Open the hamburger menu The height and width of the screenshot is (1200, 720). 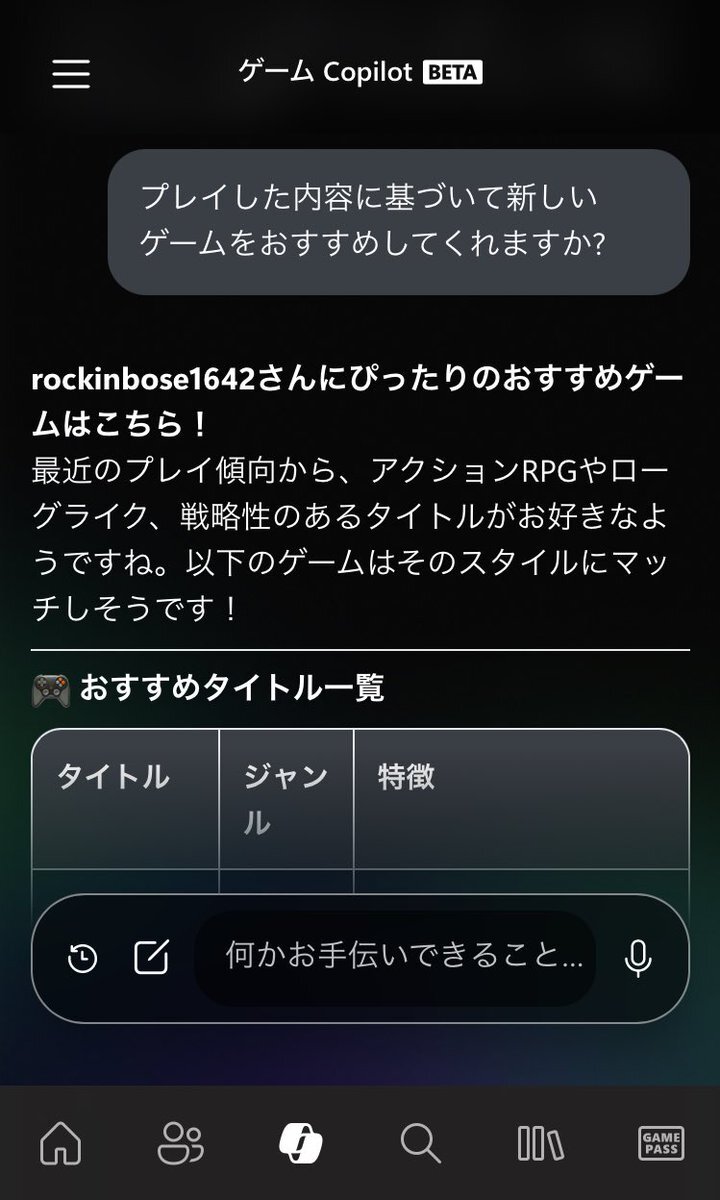click(x=71, y=73)
